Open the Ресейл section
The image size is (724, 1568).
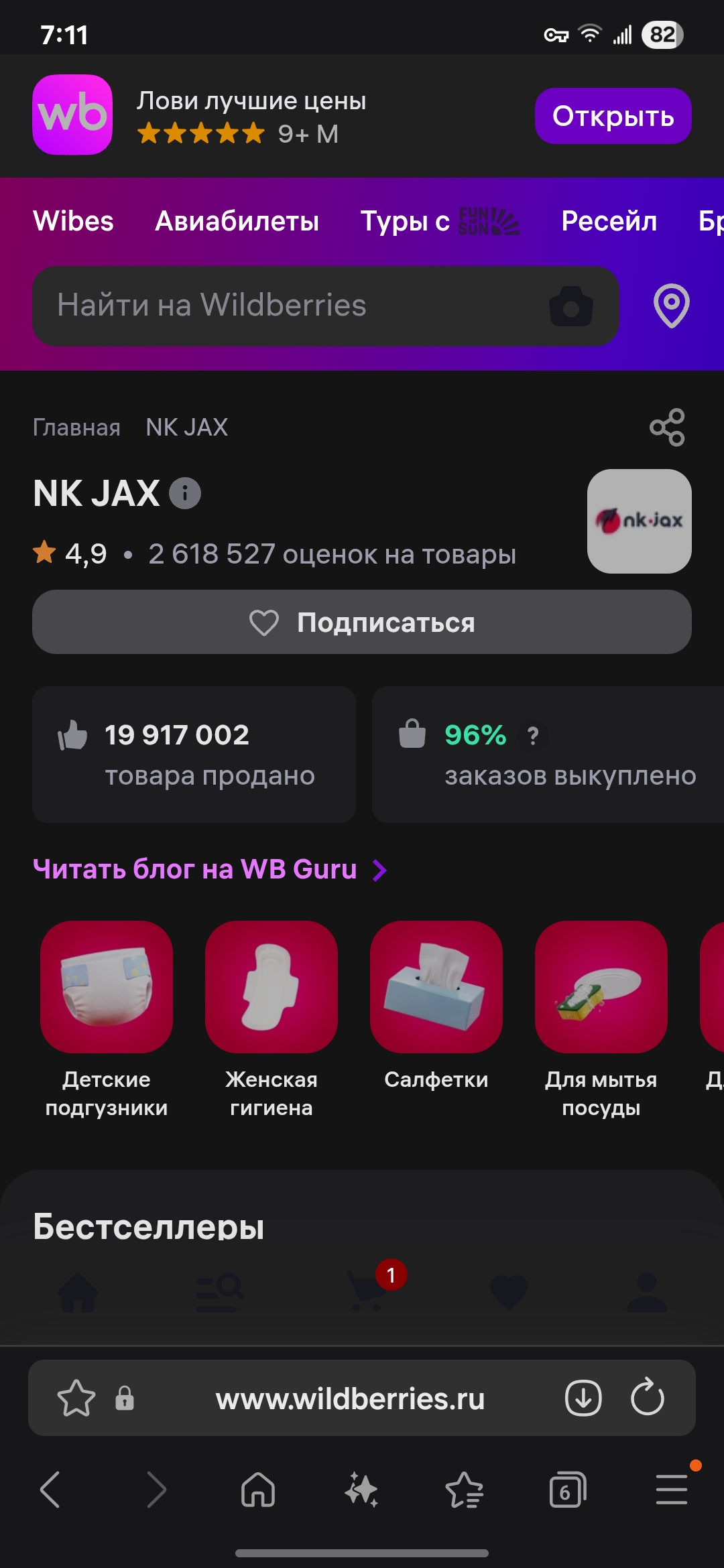(x=609, y=221)
